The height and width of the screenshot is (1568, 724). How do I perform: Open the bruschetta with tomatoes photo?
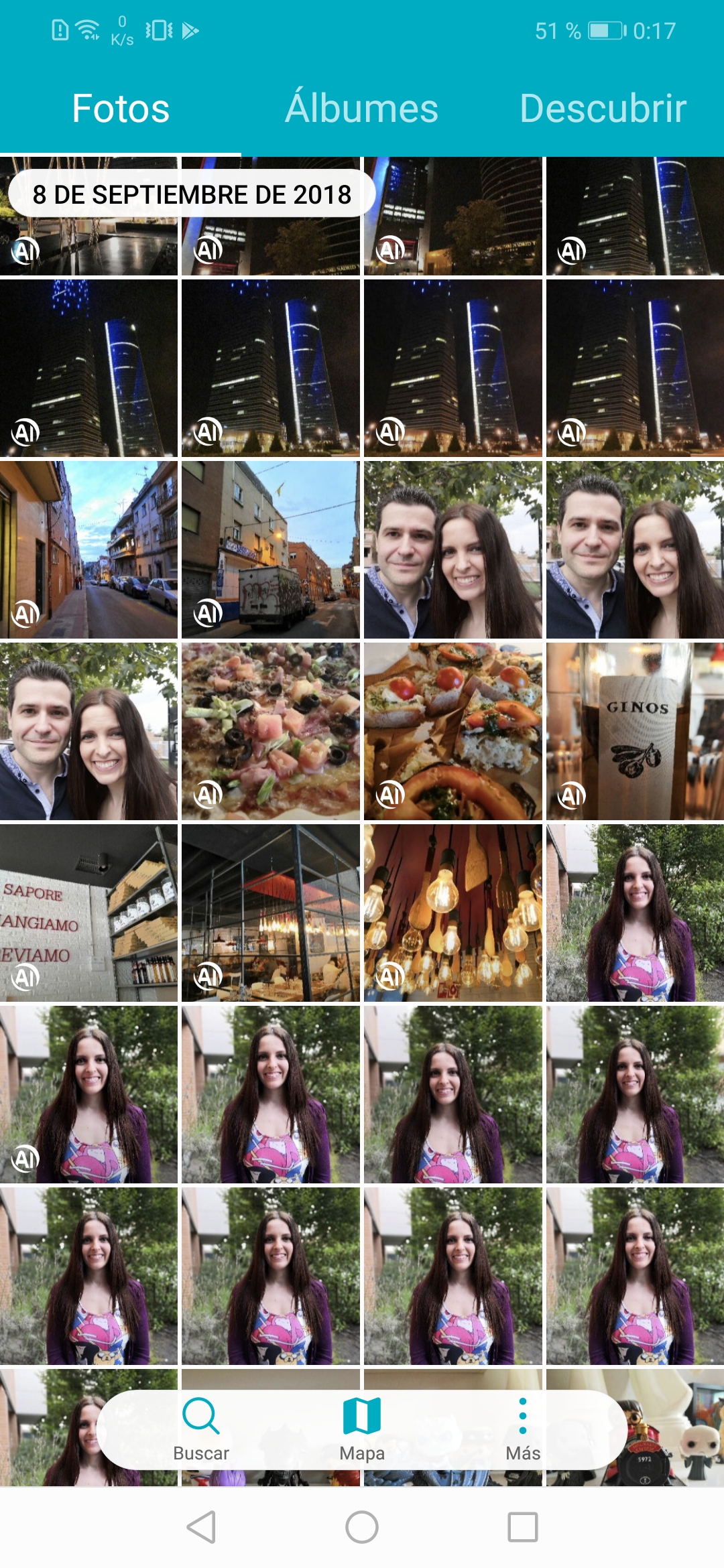[x=453, y=731]
